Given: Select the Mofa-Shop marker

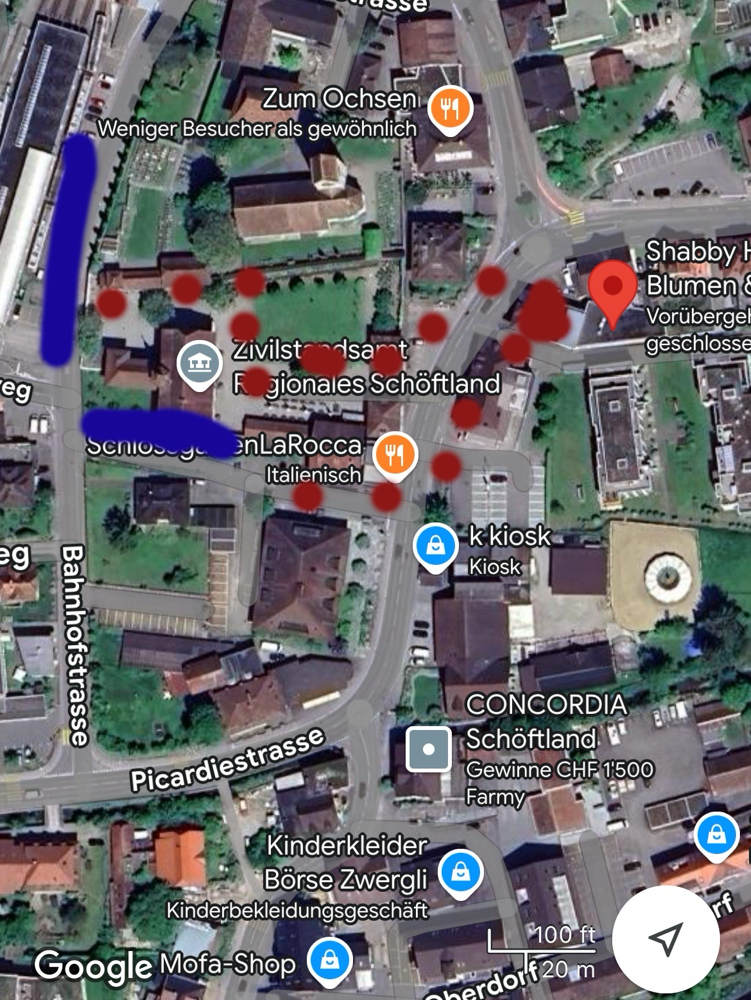Looking at the screenshot, I should point(328,962).
